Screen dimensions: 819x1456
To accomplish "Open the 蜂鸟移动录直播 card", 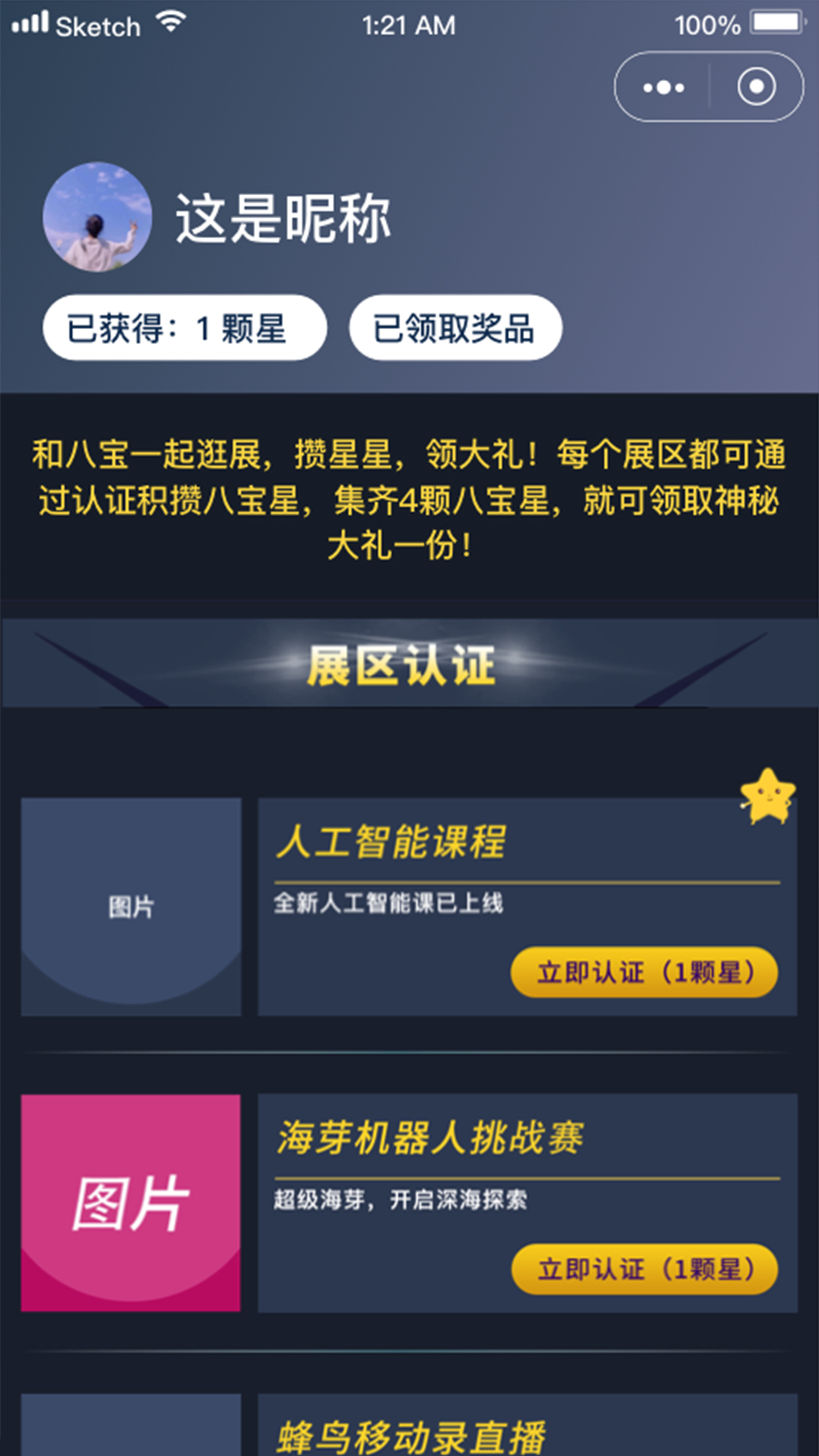I will [x=526, y=1431].
